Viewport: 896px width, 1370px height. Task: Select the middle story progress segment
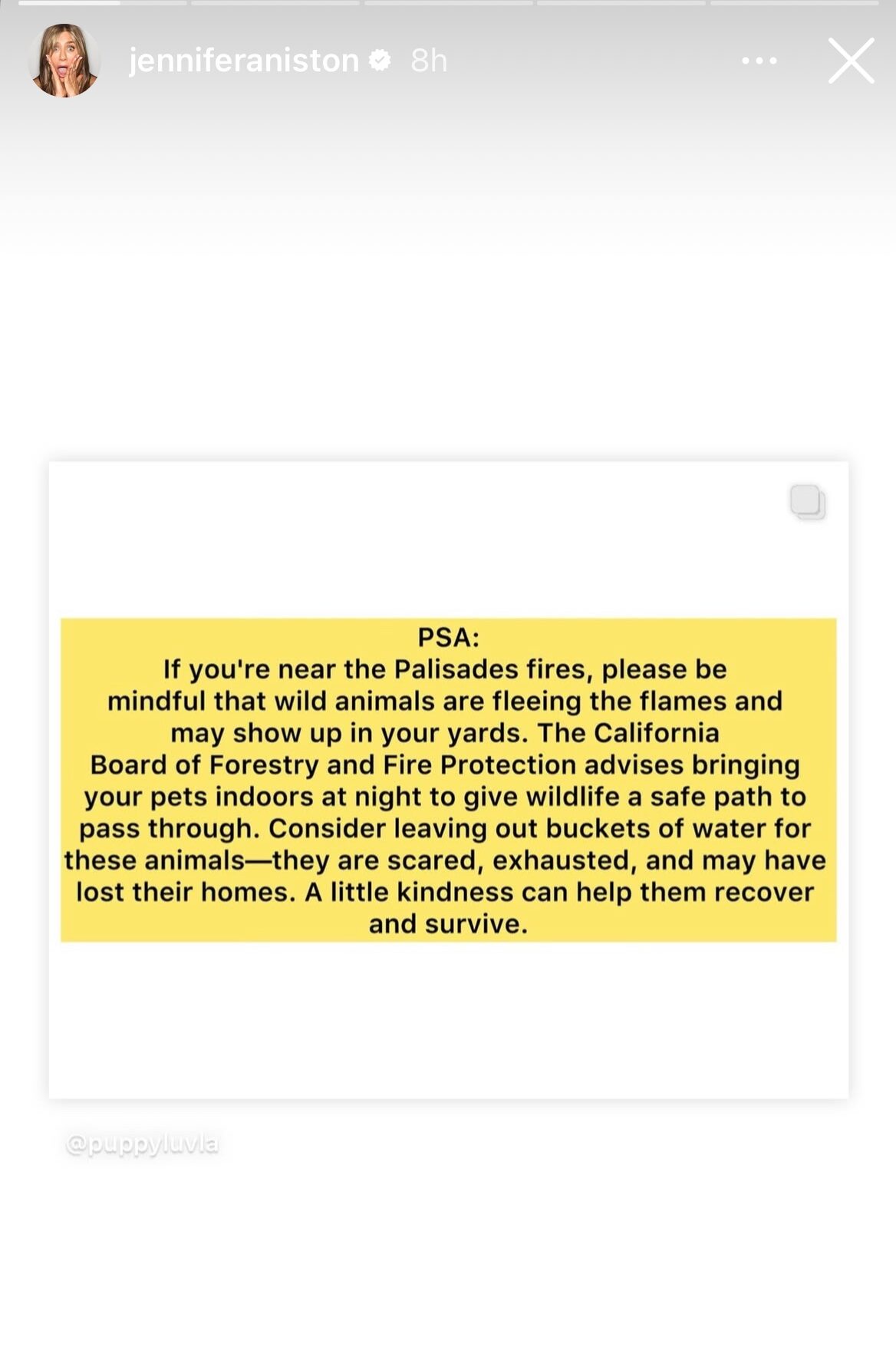coord(448,6)
